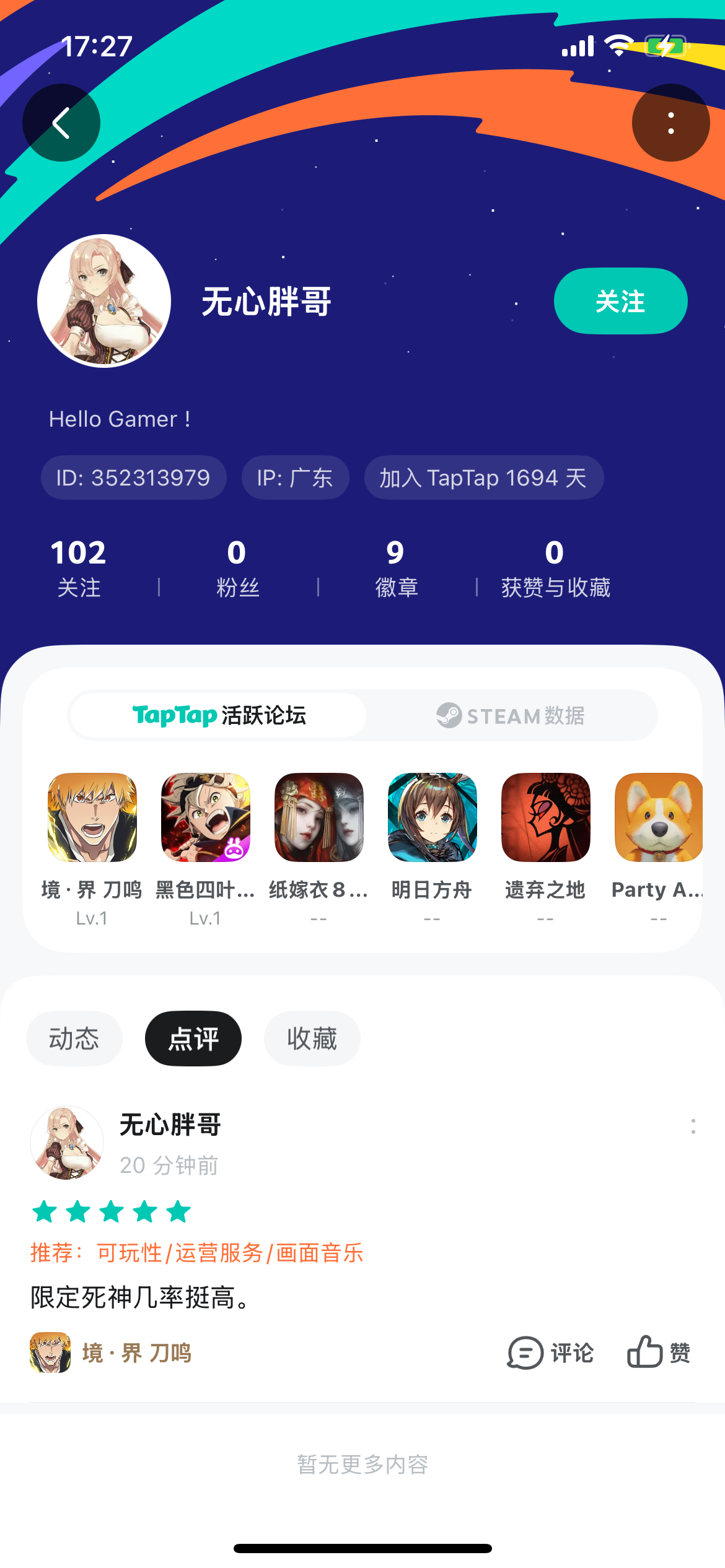Select the 点评 filter
Image resolution: width=725 pixels, height=1568 pixels.
pos(193,1039)
